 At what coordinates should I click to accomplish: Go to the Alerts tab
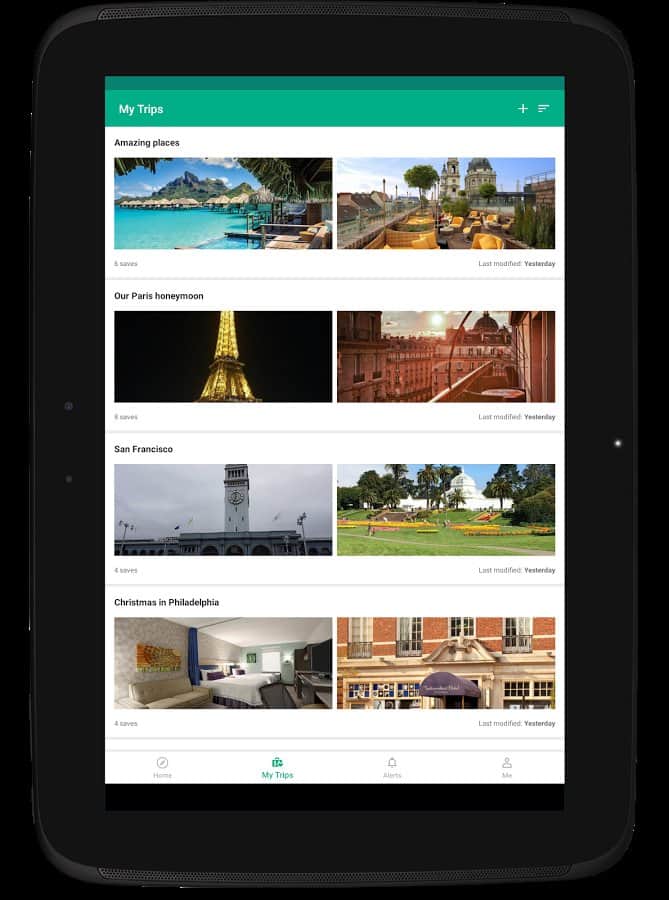tap(392, 767)
